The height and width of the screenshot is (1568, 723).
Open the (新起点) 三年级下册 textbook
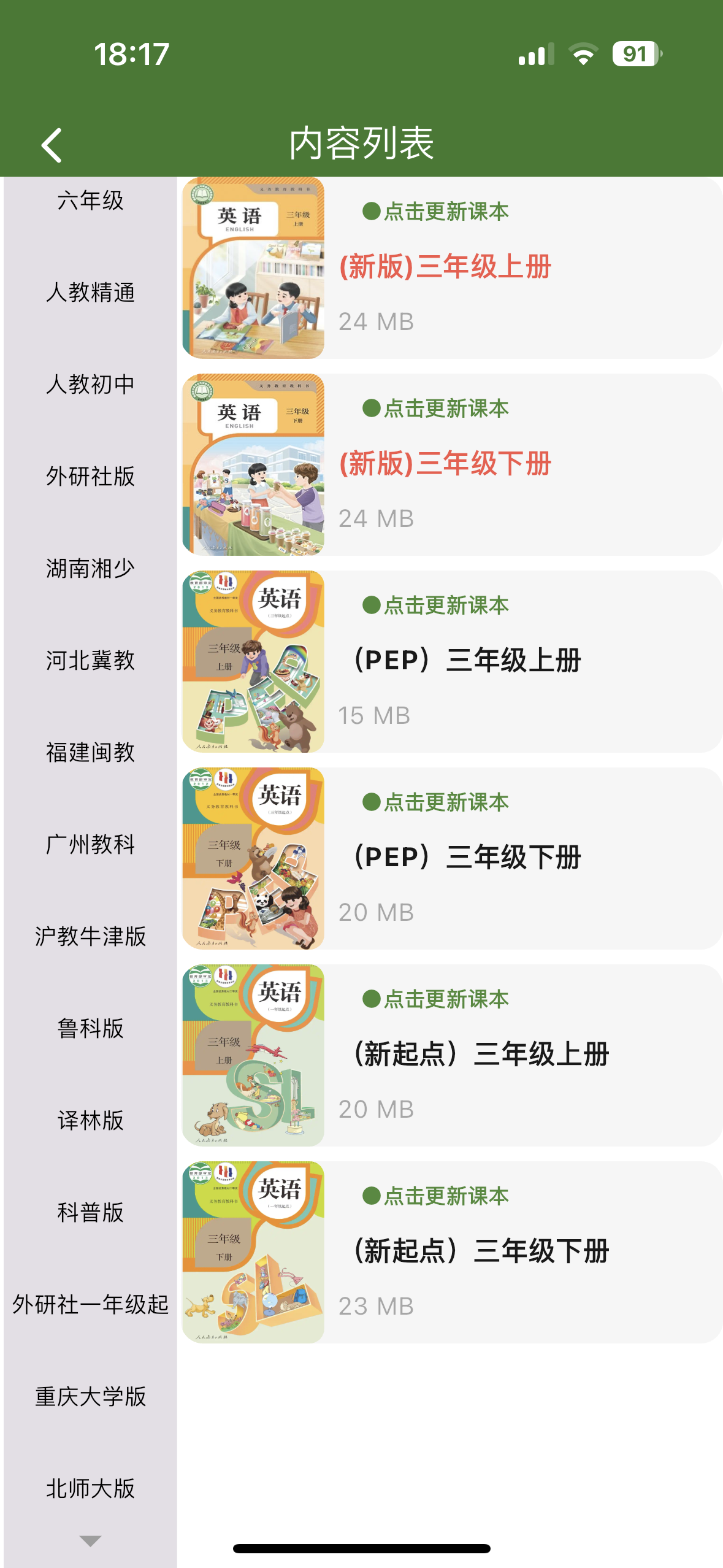pos(451,1253)
